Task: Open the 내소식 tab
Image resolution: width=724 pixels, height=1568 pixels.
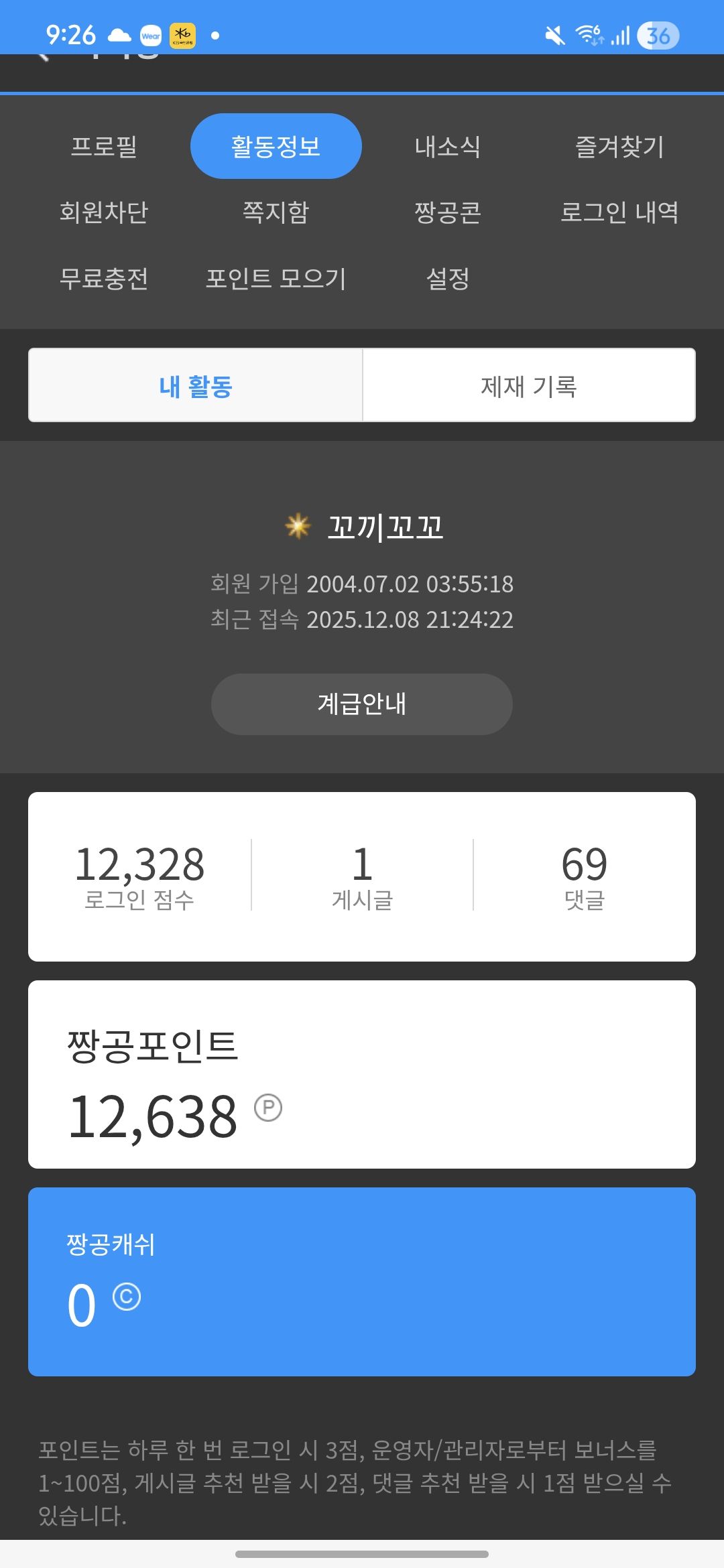Action: tap(447, 146)
